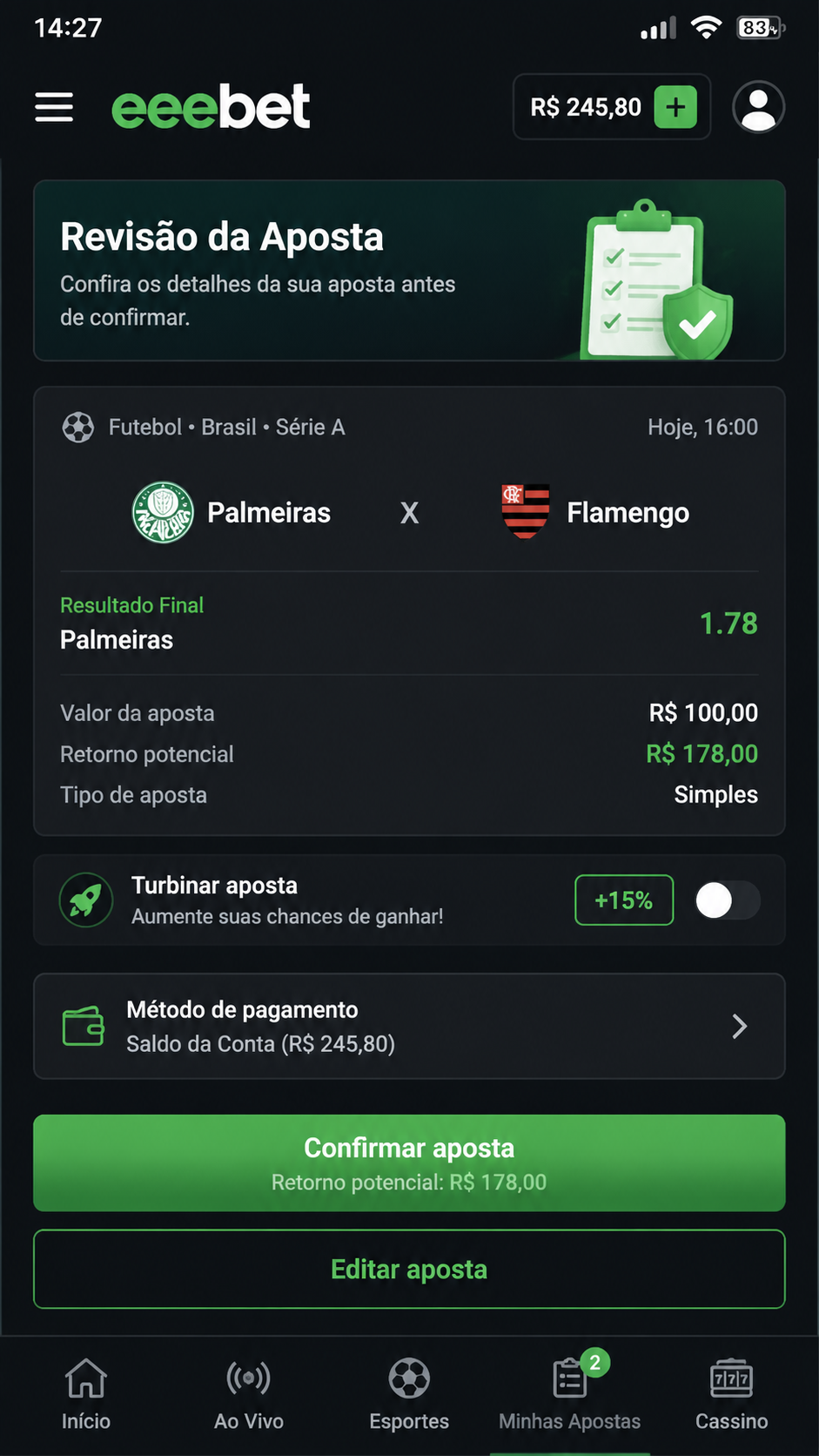Switch to the Ao Vivo tab
819x1456 pixels.
pyautogui.click(x=249, y=1395)
